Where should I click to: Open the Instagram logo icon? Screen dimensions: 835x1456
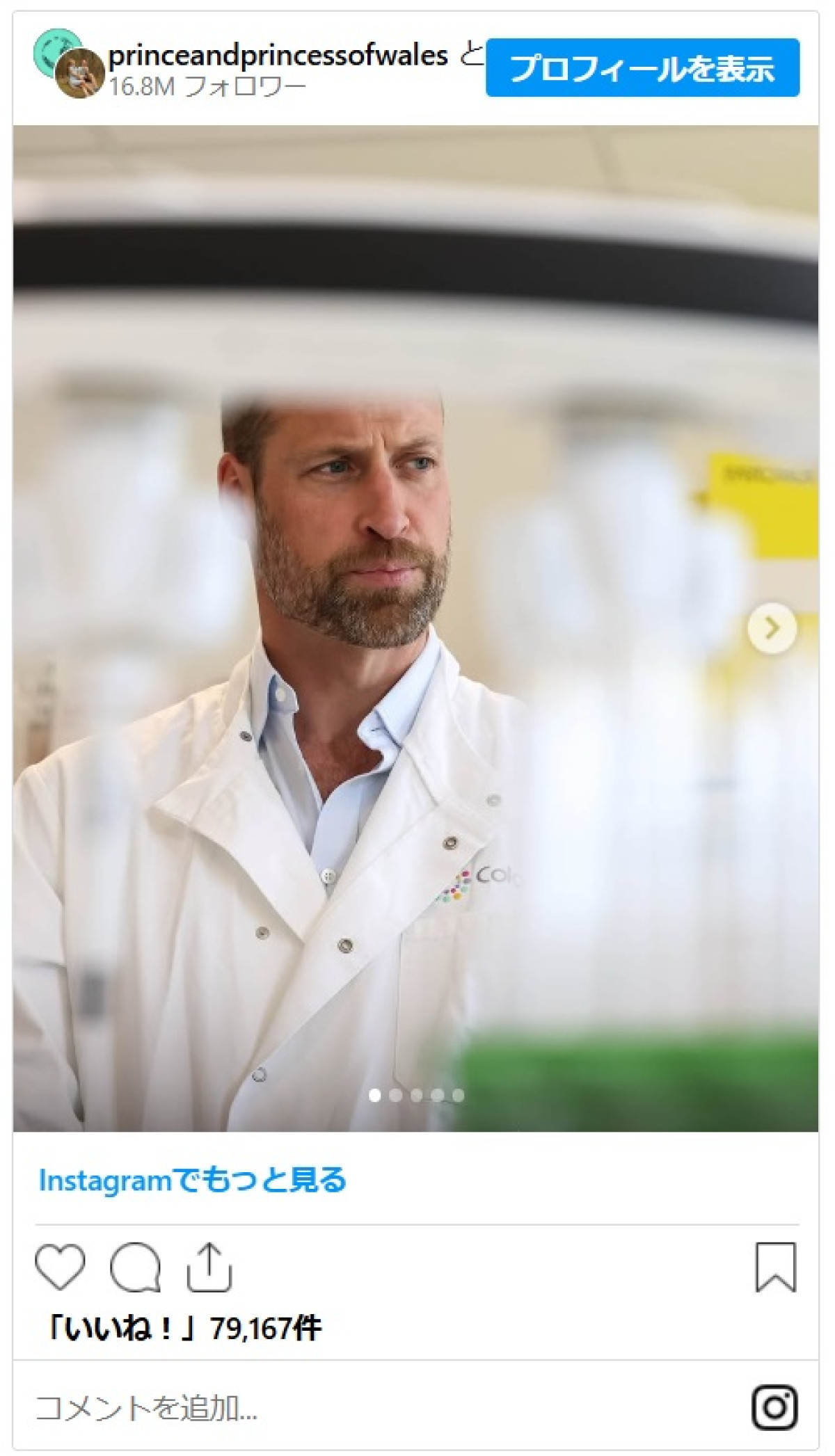click(x=774, y=1407)
